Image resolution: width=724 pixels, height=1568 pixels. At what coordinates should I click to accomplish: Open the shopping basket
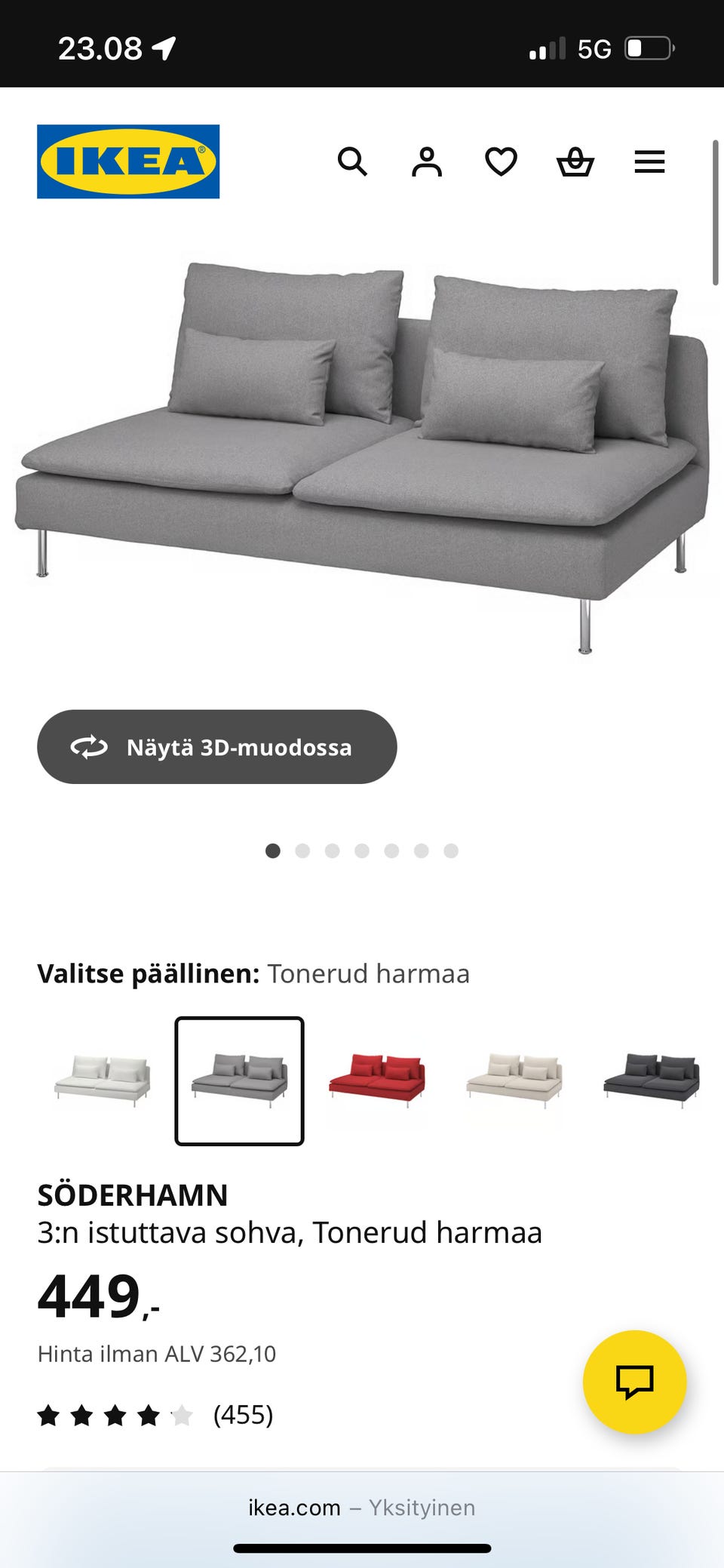pos(575,161)
